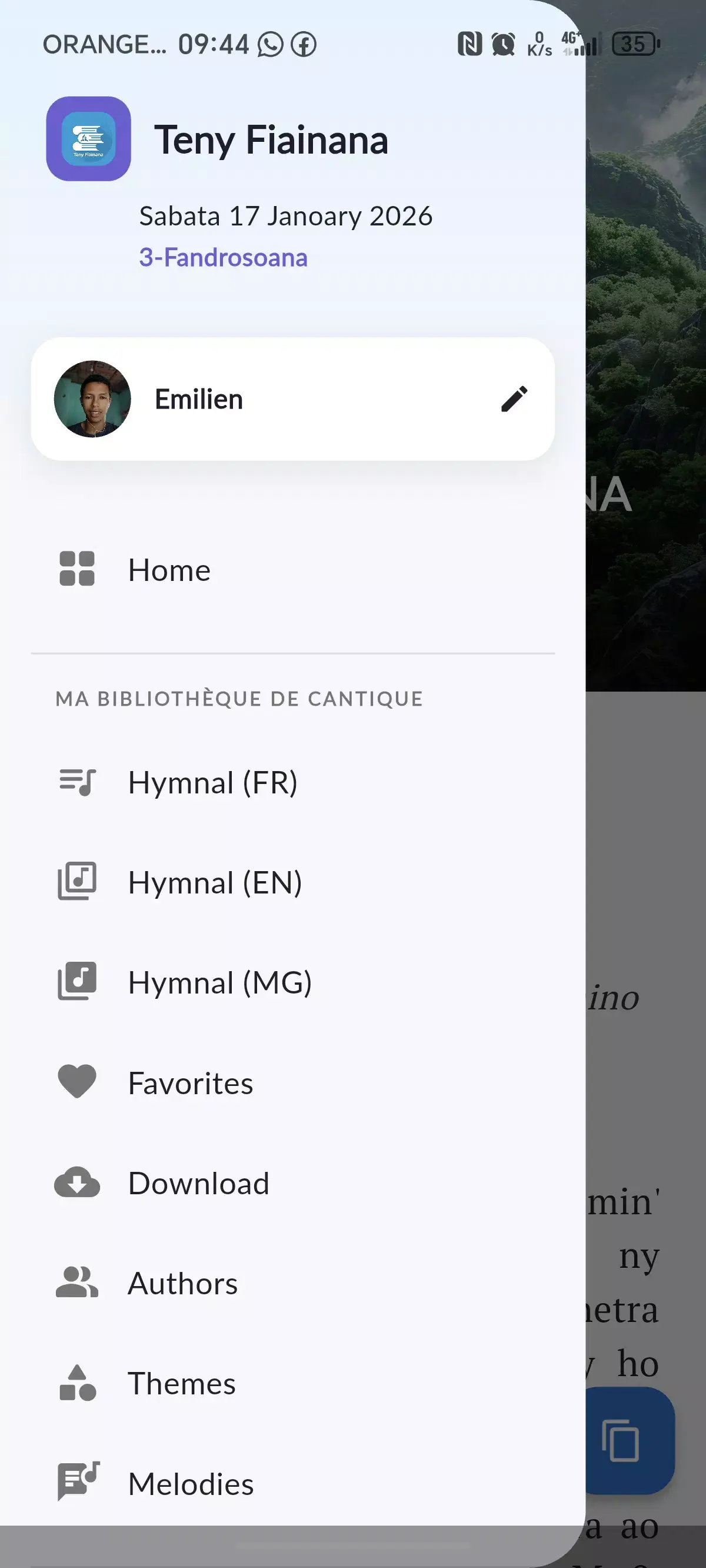Screen dimensions: 706x1568
Task: Open the 3-Fandrosoana link
Action: (x=223, y=257)
